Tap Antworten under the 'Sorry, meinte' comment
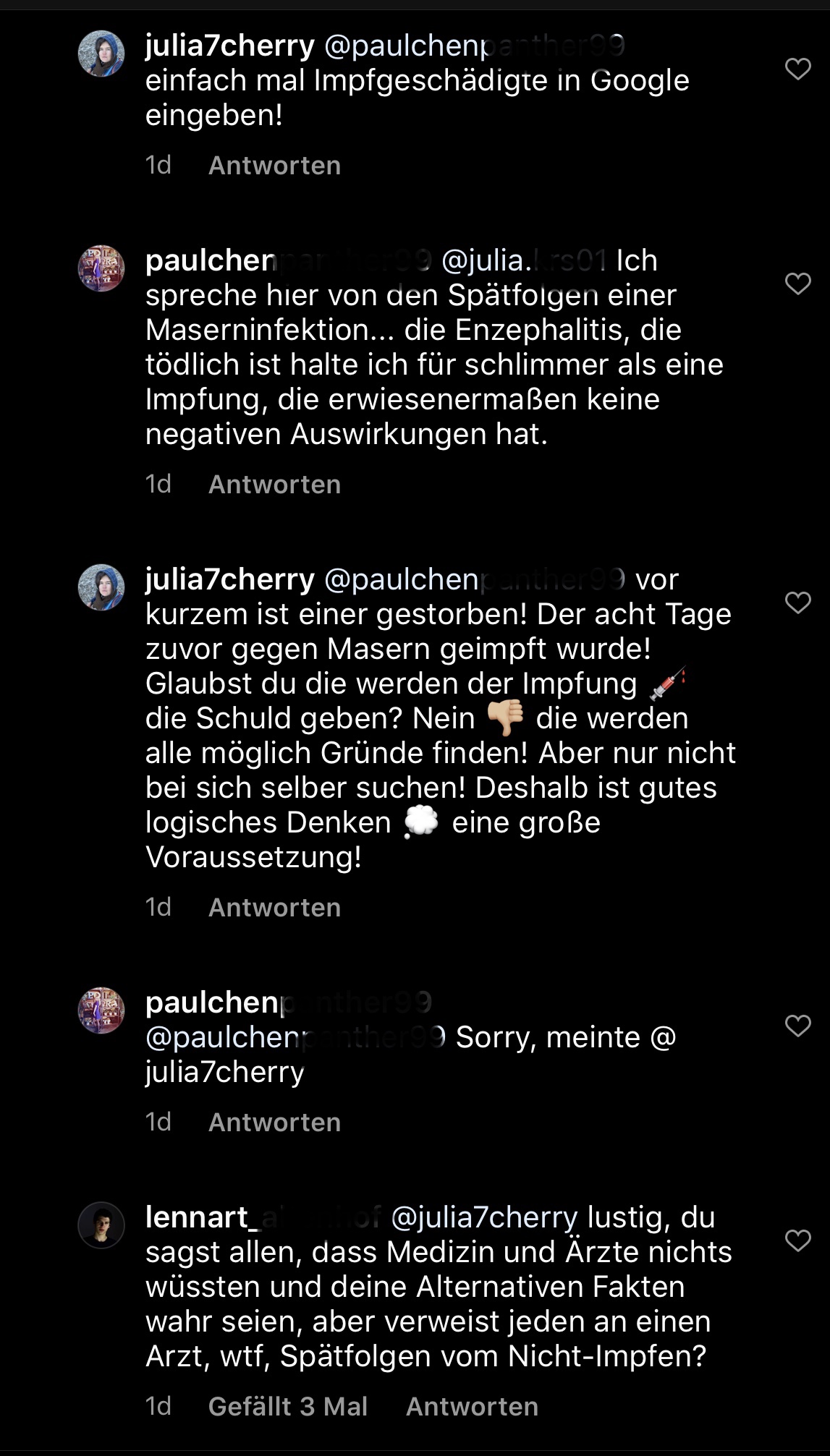Image resolution: width=830 pixels, height=1456 pixels. coord(274,1123)
